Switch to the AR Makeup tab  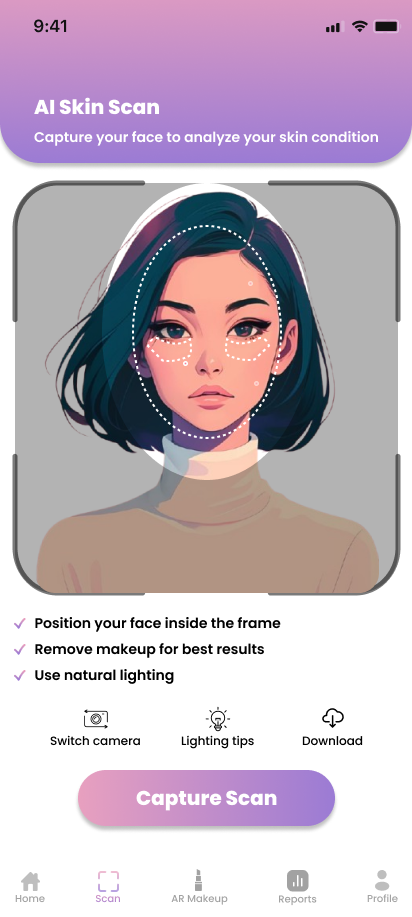(x=199, y=888)
